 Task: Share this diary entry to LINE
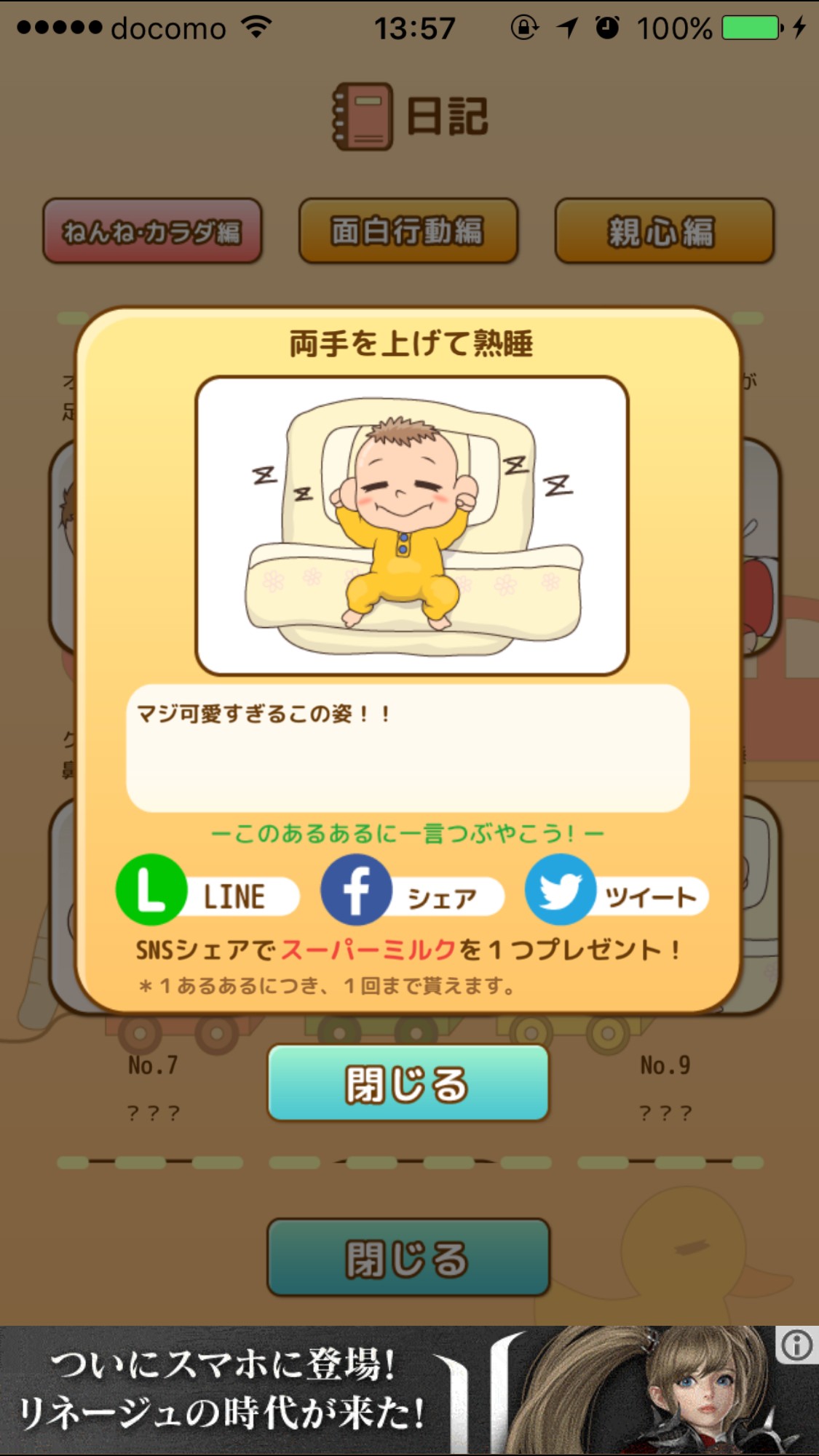[208, 891]
